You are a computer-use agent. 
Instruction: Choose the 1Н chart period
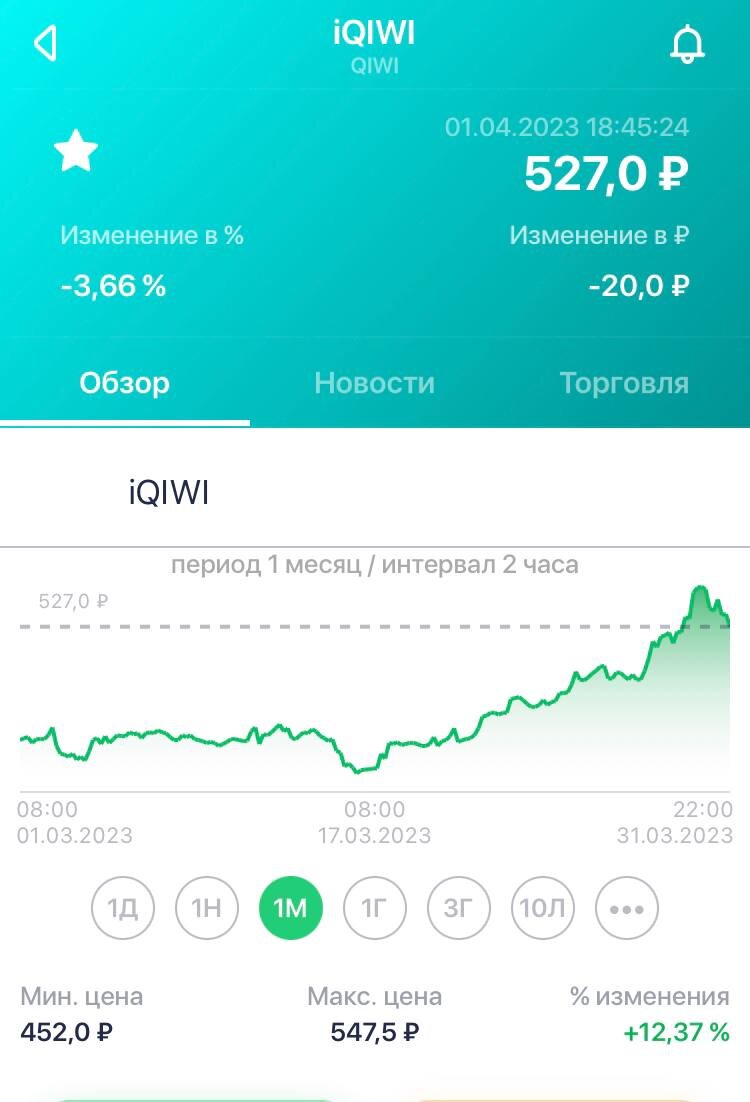click(206, 908)
